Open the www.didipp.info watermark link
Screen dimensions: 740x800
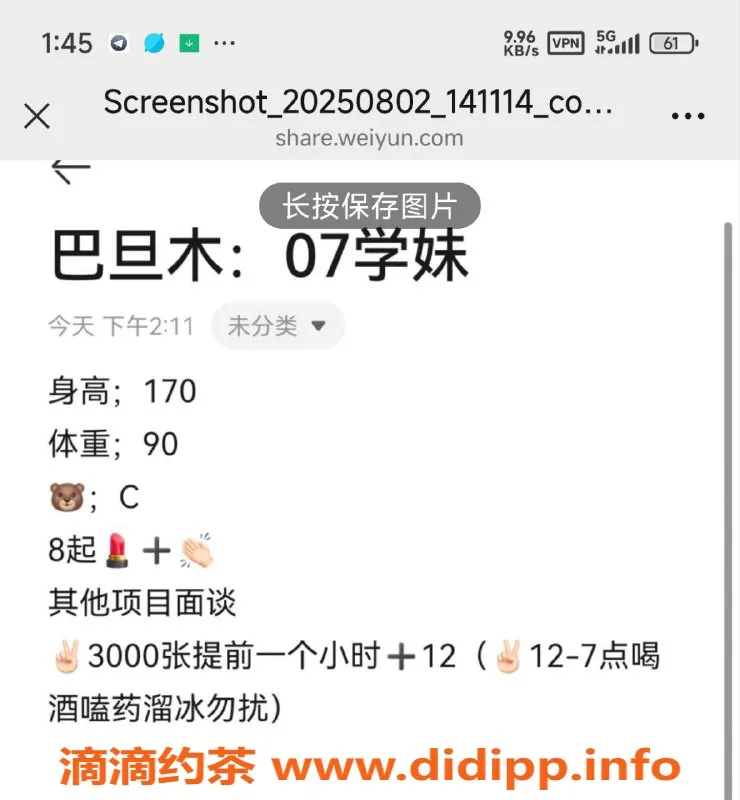[x=477, y=768]
